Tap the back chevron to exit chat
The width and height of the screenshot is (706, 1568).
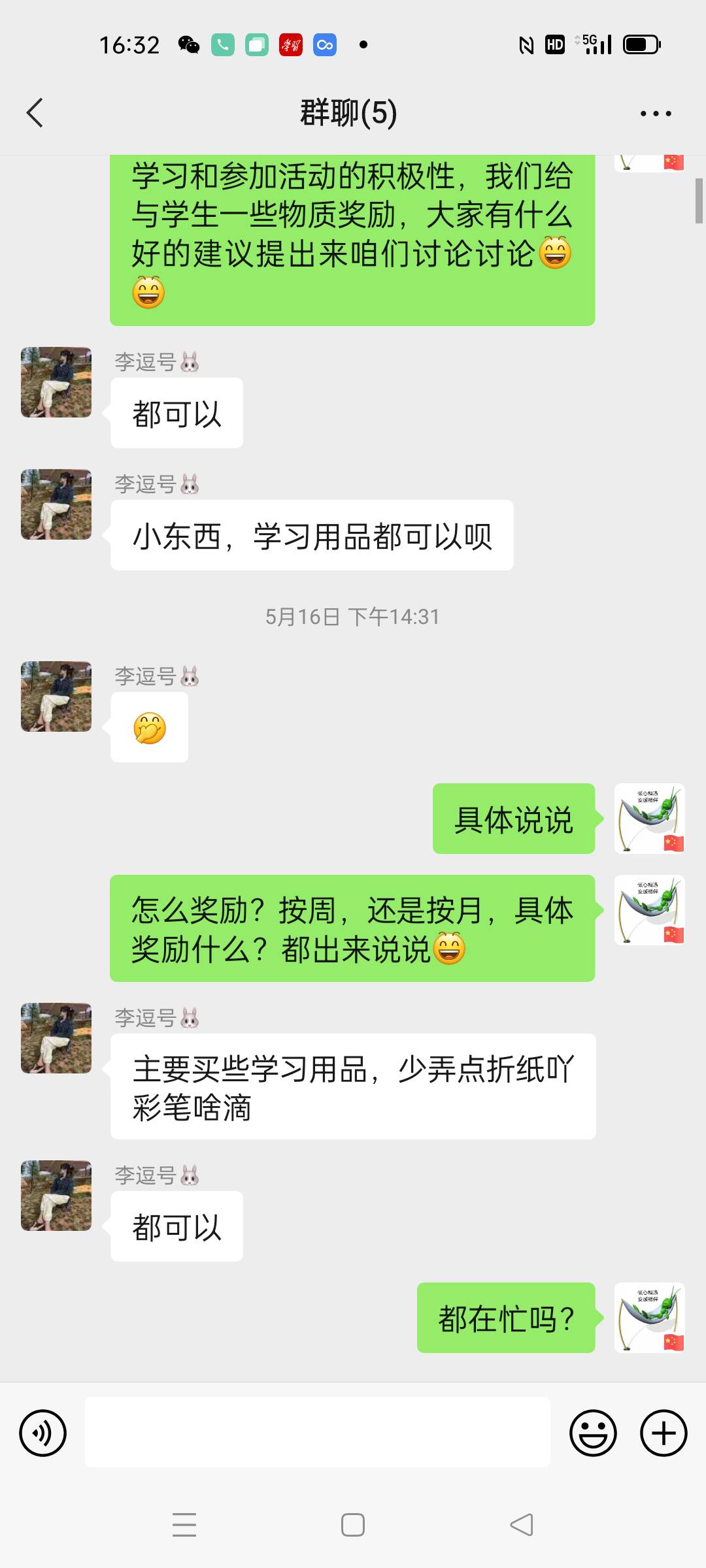[x=35, y=112]
